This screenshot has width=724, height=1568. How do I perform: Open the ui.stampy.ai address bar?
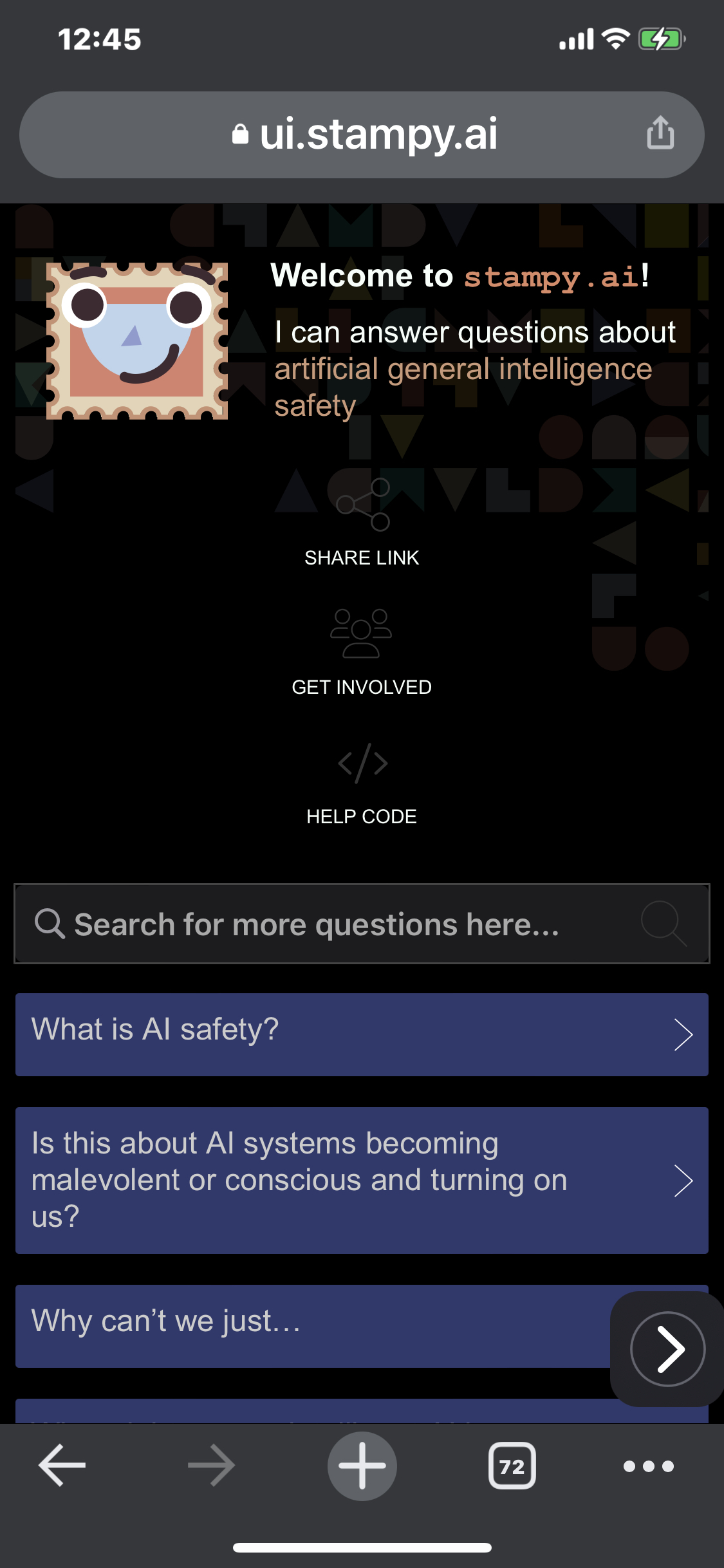364,135
